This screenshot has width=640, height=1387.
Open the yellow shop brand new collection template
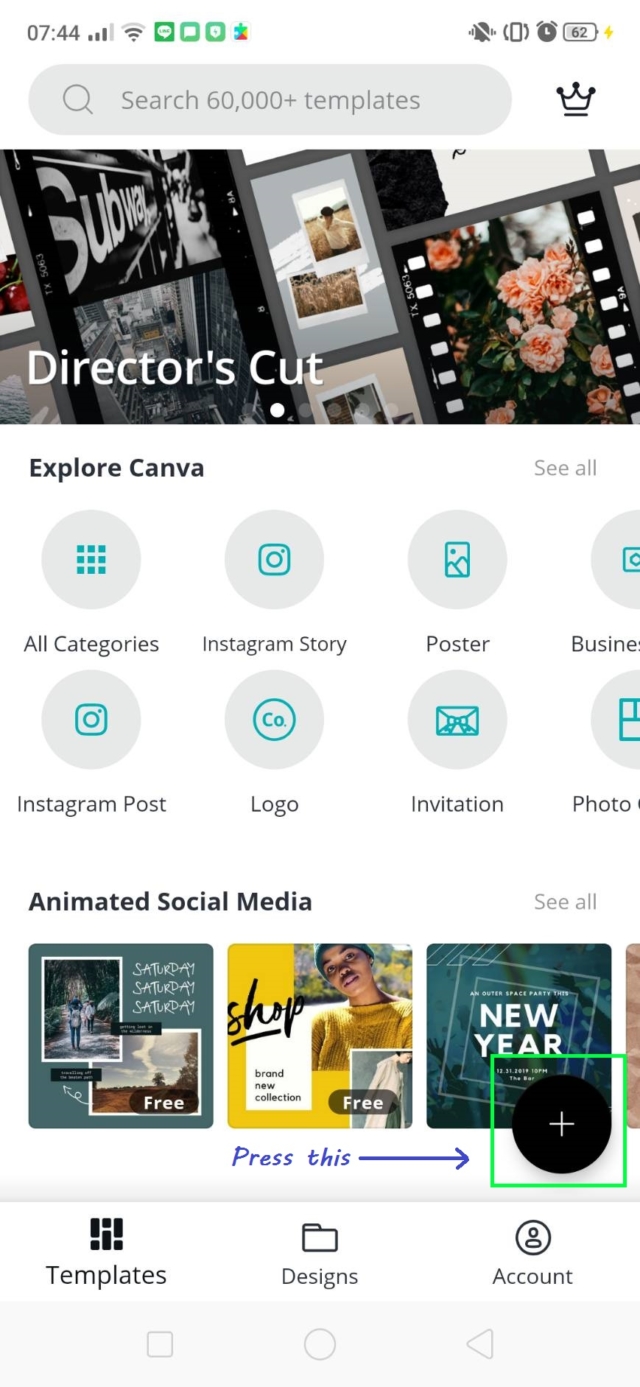click(x=320, y=1036)
